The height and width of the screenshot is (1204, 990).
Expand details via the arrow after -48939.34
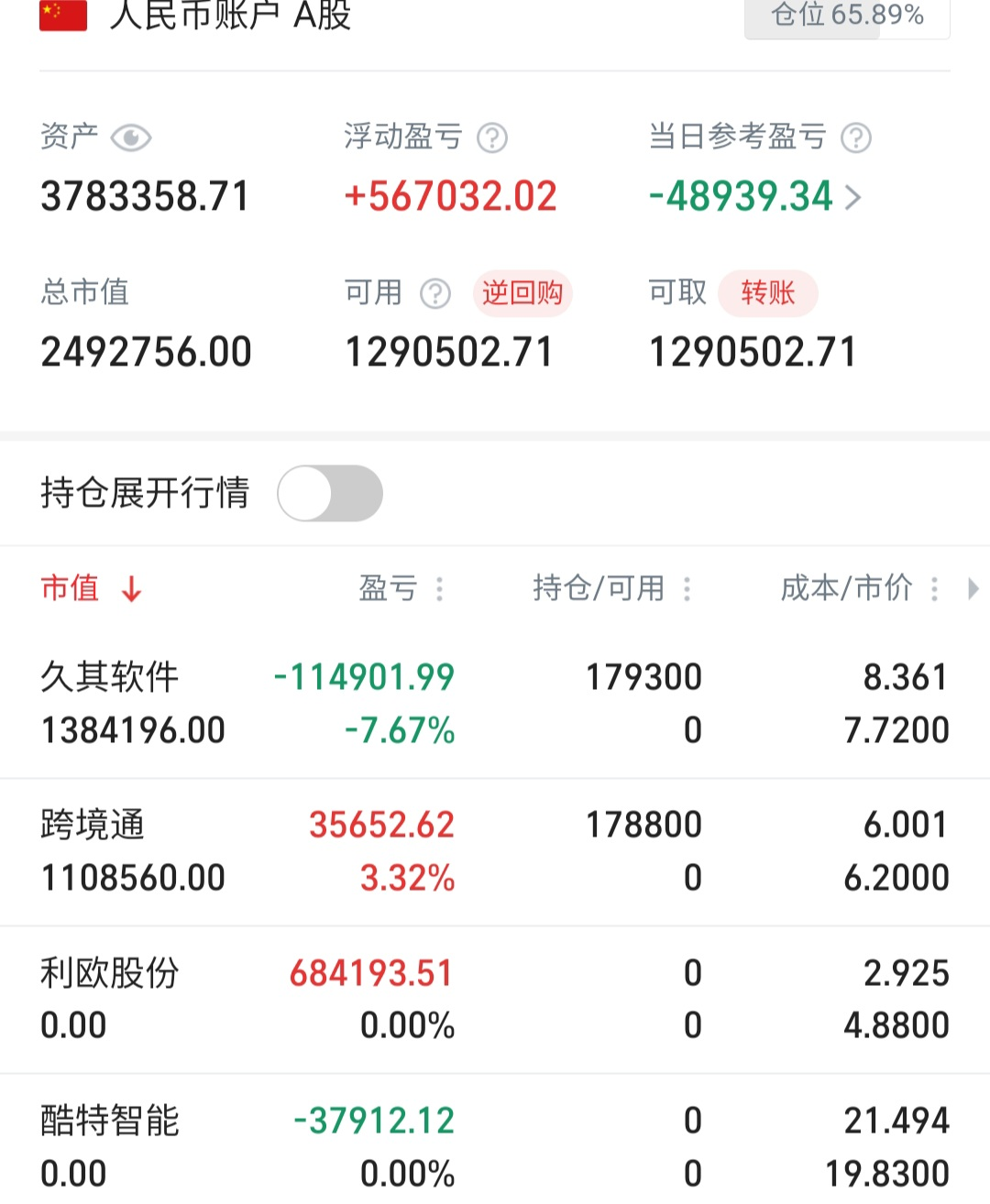854,199
